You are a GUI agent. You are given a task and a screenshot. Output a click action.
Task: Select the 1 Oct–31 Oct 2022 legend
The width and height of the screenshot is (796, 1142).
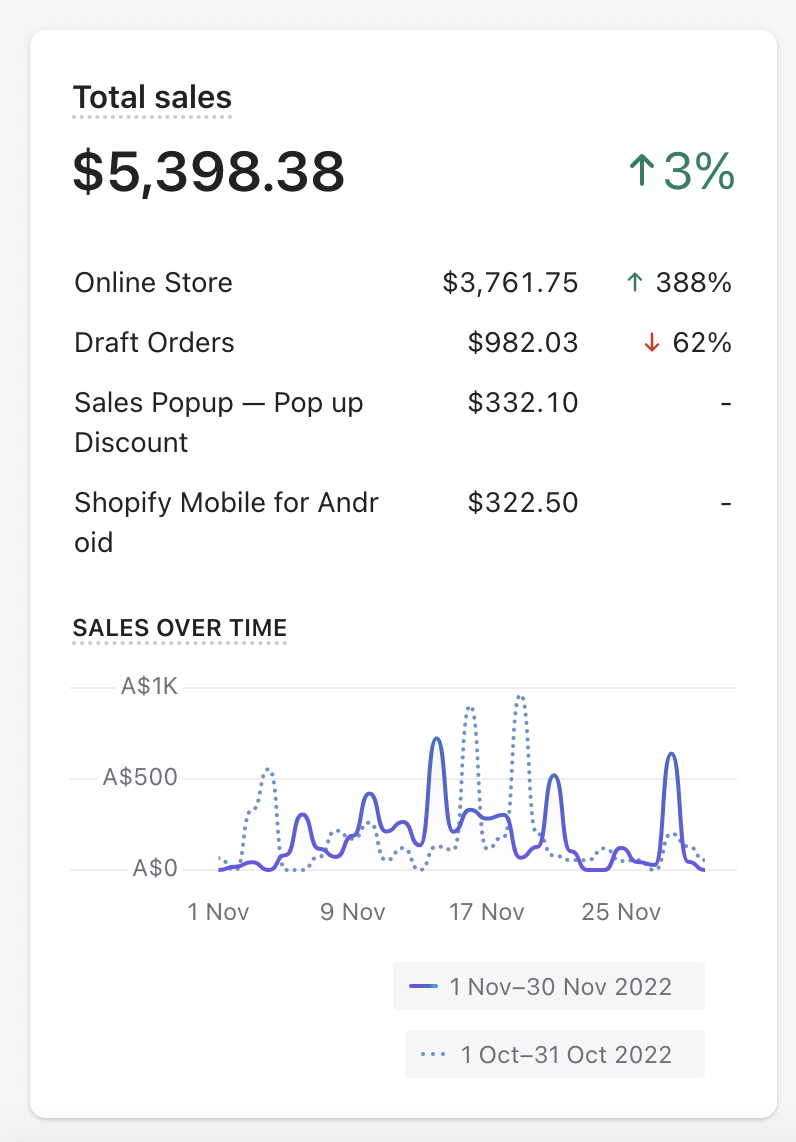[x=554, y=1054]
